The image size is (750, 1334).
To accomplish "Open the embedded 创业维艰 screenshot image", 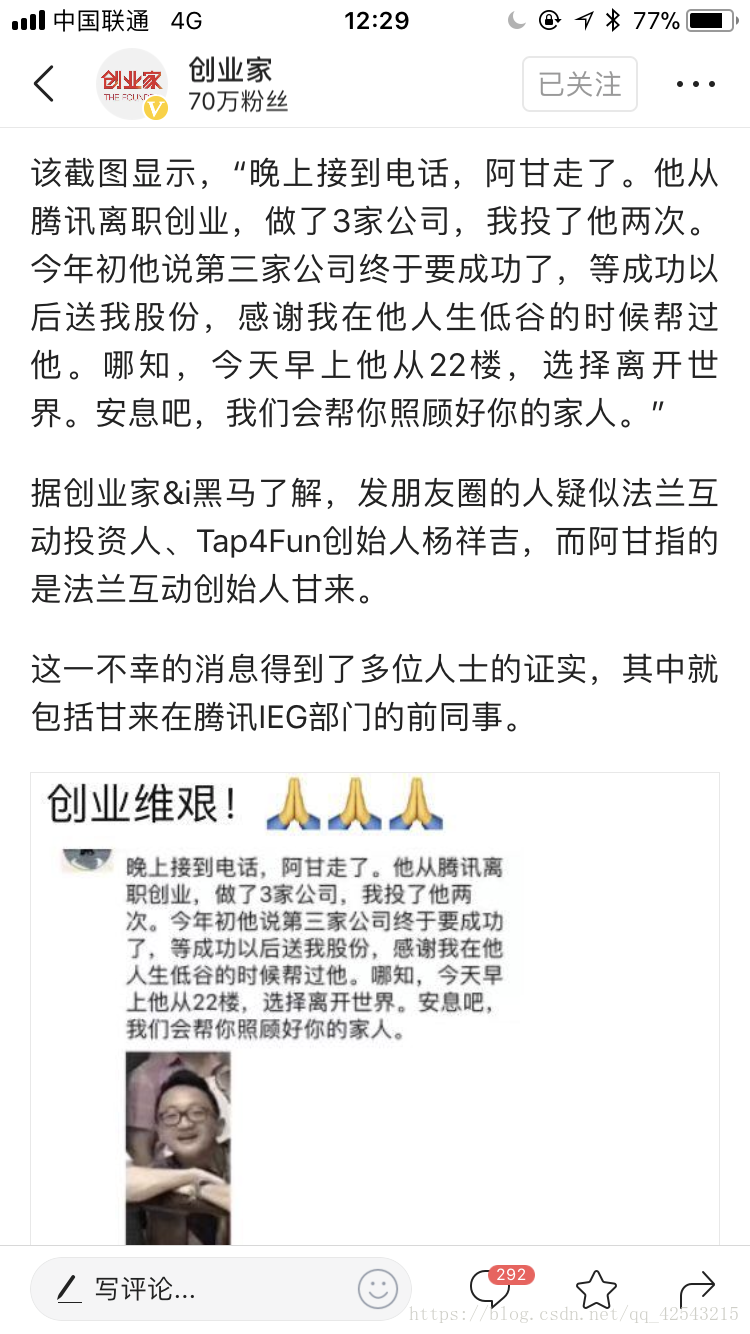I will click(x=374, y=1010).
